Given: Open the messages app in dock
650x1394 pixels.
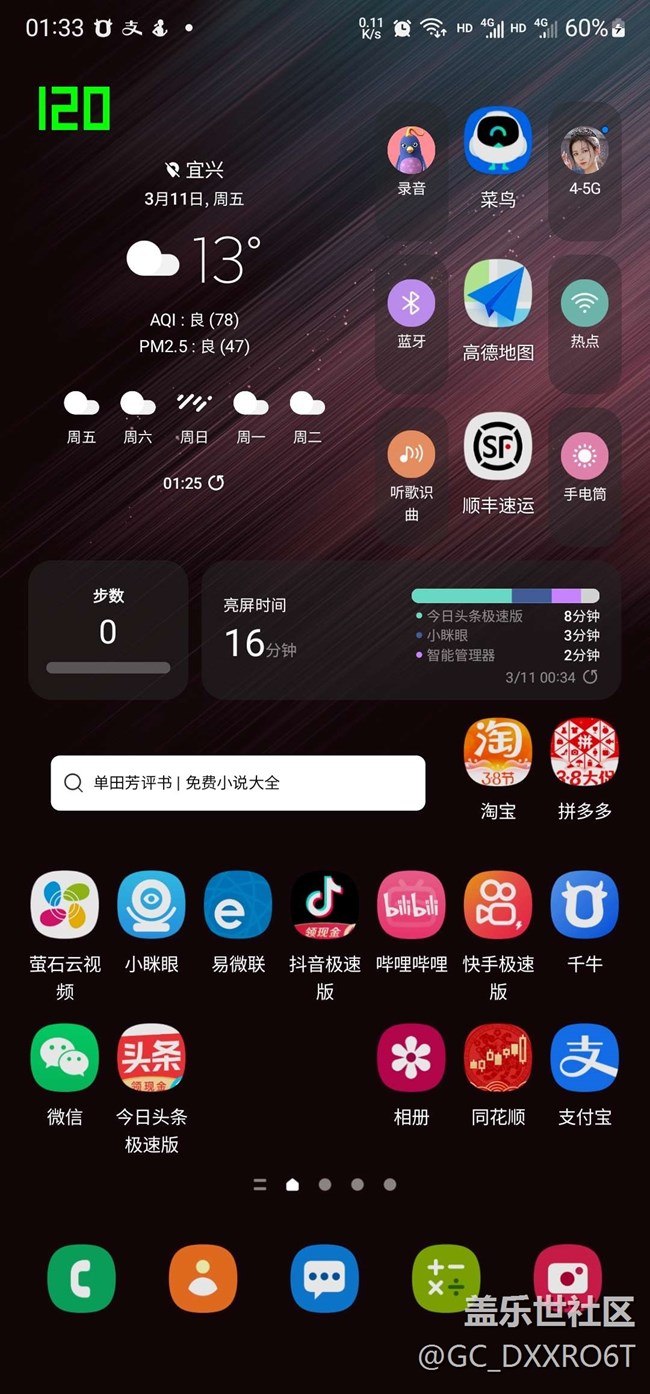Looking at the screenshot, I should 324,1278.
